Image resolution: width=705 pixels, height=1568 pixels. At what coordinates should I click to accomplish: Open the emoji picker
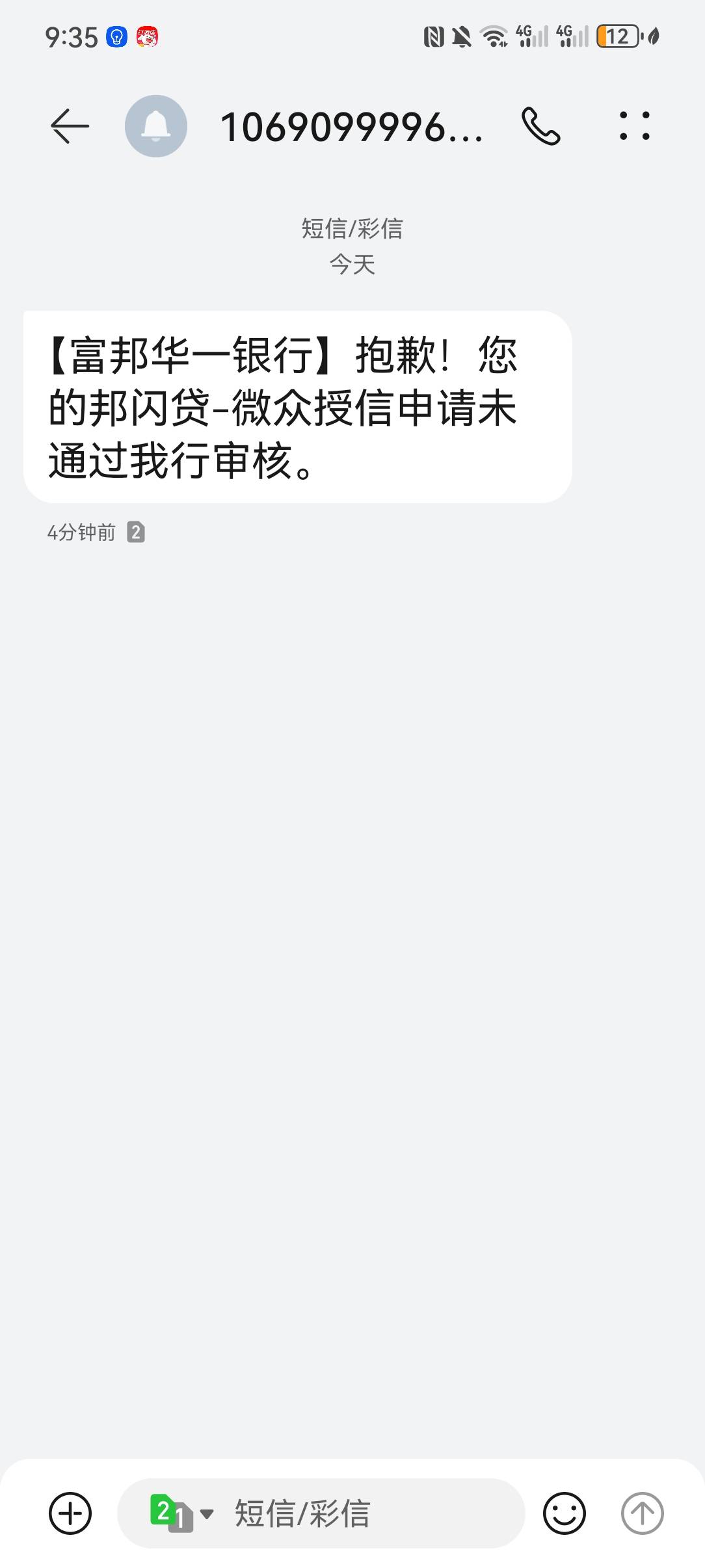(x=564, y=1513)
